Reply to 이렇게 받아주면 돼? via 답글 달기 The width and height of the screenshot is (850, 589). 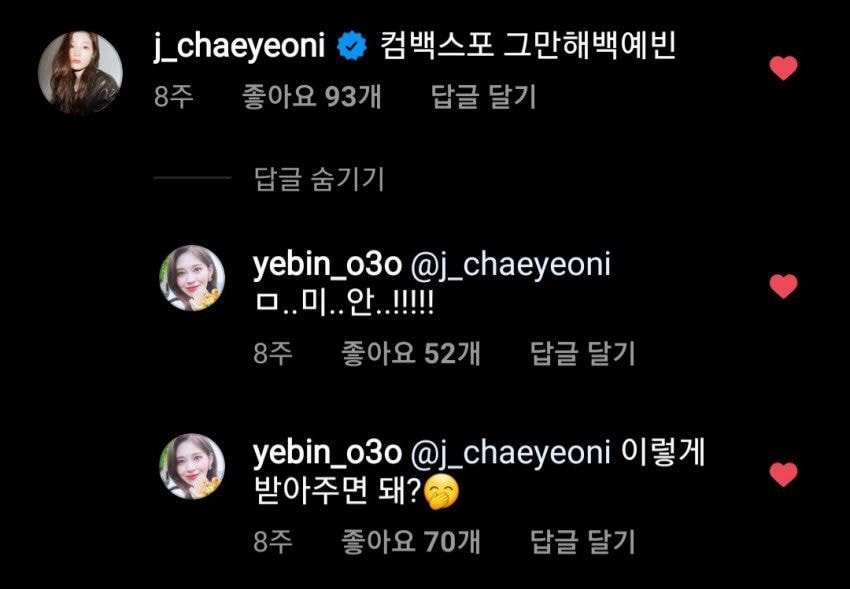[x=581, y=541]
